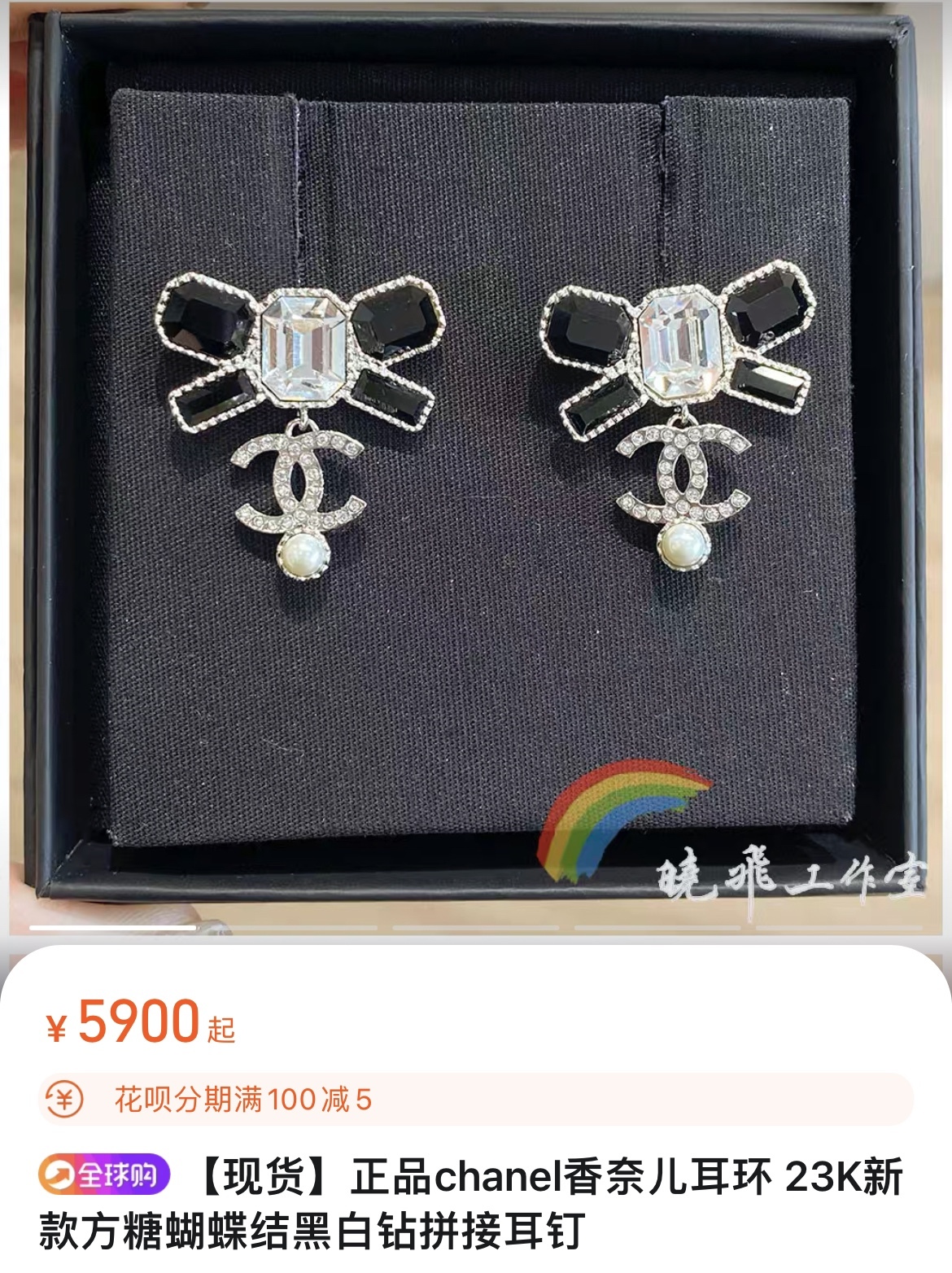Tap the 全球购 badge

coord(104,1175)
